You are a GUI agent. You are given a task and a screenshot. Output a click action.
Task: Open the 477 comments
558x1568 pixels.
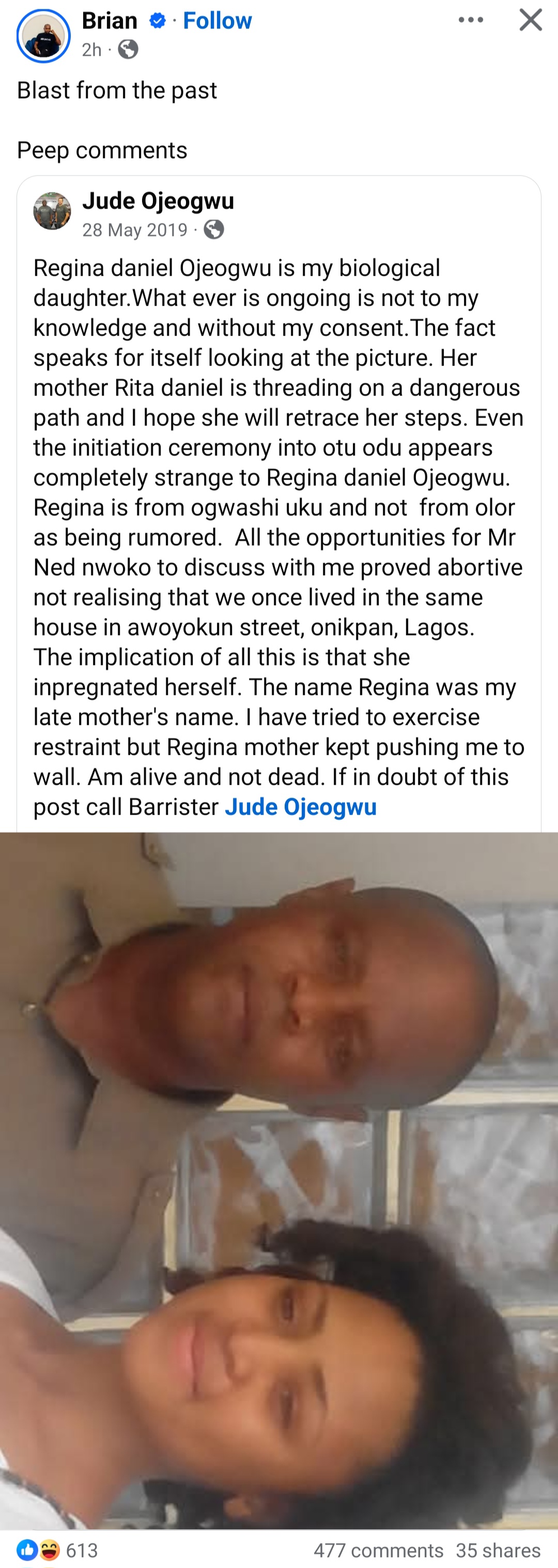[378, 1550]
